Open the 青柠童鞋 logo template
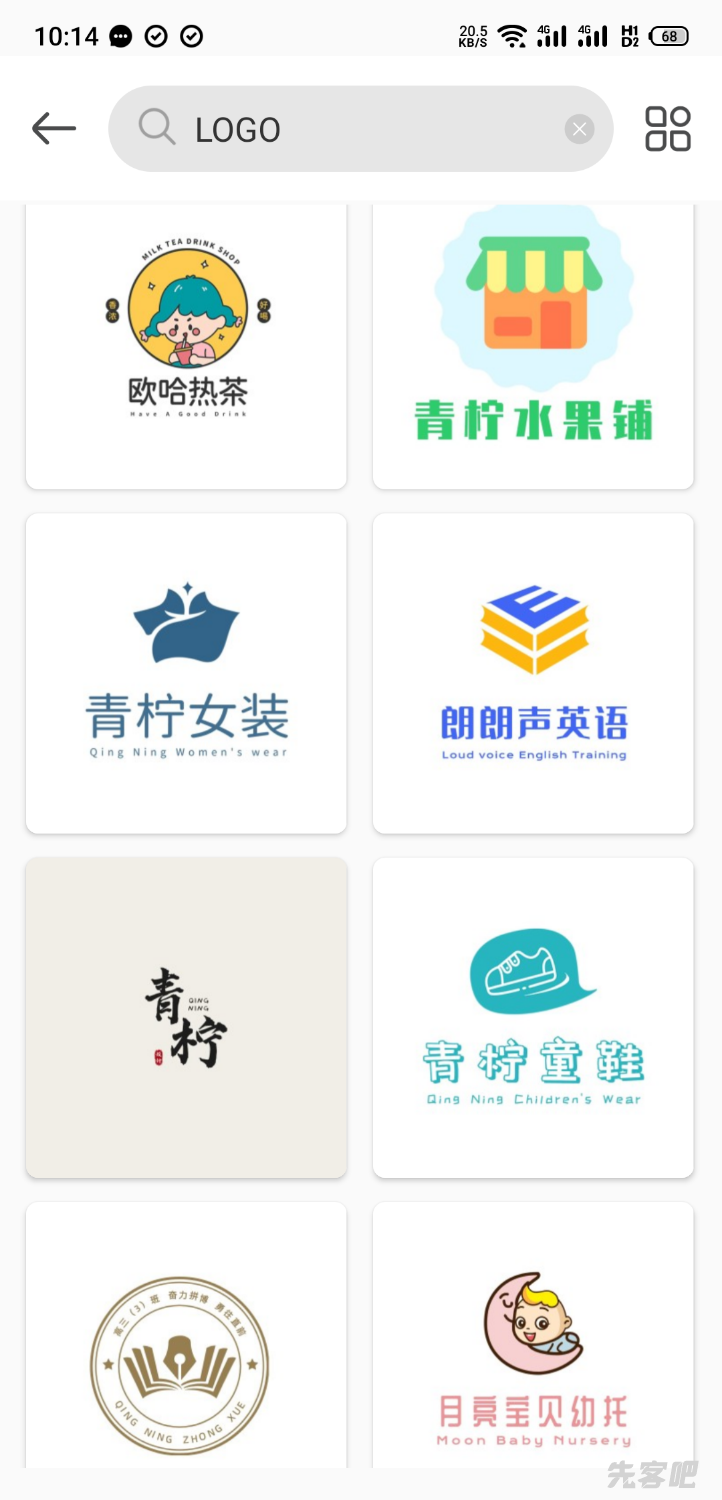The width and height of the screenshot is (722, 1500). [533, 1017]
